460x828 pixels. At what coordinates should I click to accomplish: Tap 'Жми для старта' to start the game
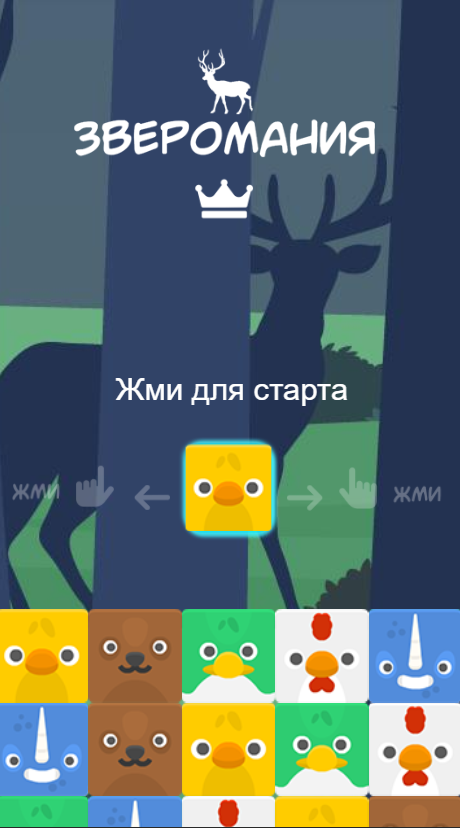231,391
